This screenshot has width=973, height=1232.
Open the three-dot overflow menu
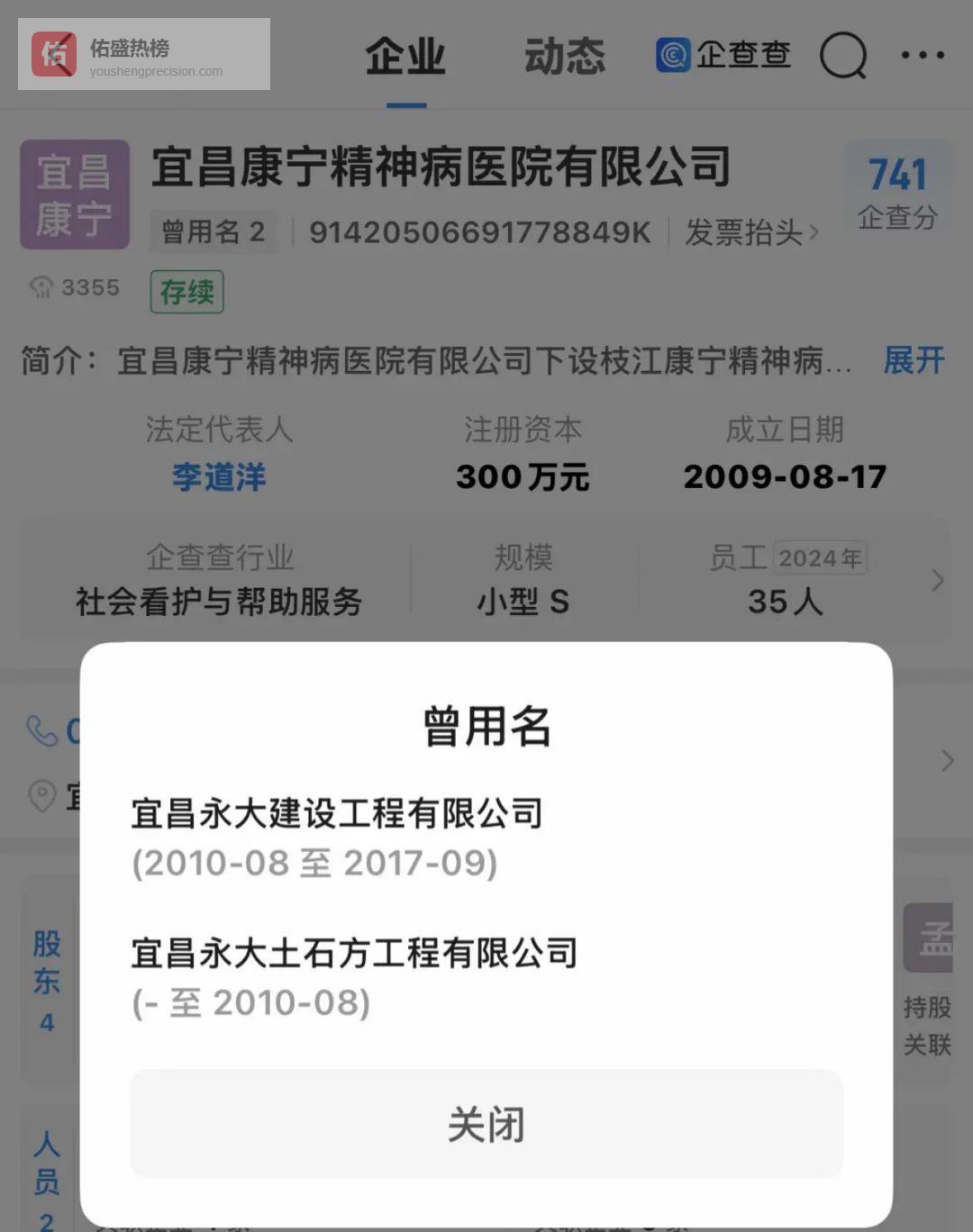pos(923,56)
